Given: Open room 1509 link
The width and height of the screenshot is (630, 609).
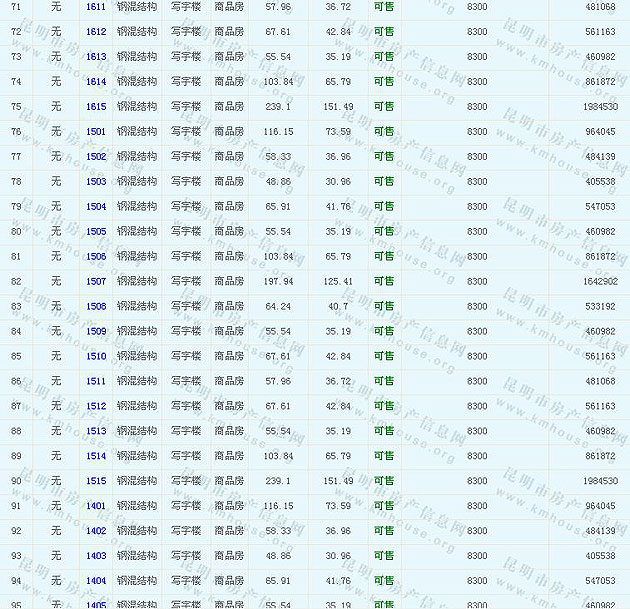Looking at the screenshot, I should (96, 332).
